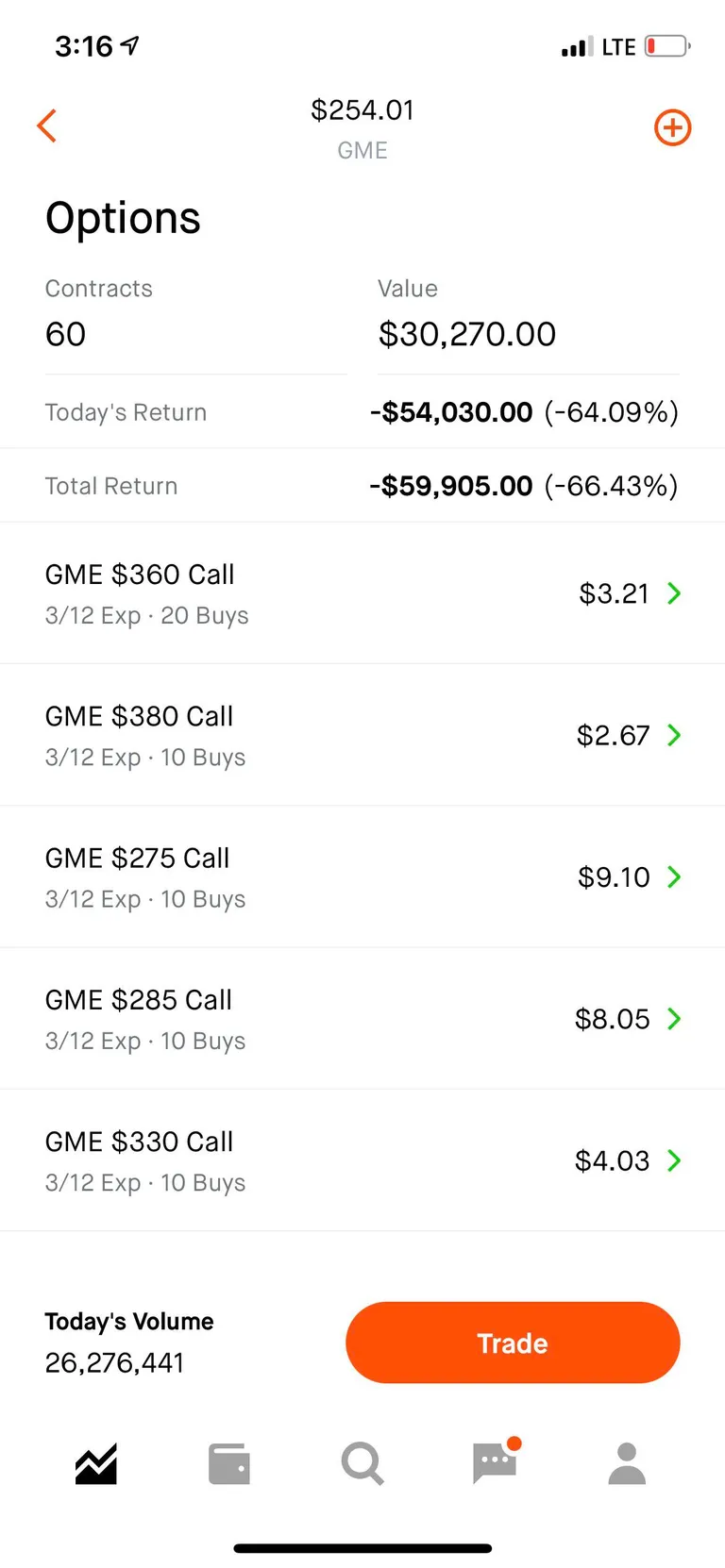Tap the orange Trade button
Image resolution: width=725 pixels, height=1568 pixels.
(512, 1343)
